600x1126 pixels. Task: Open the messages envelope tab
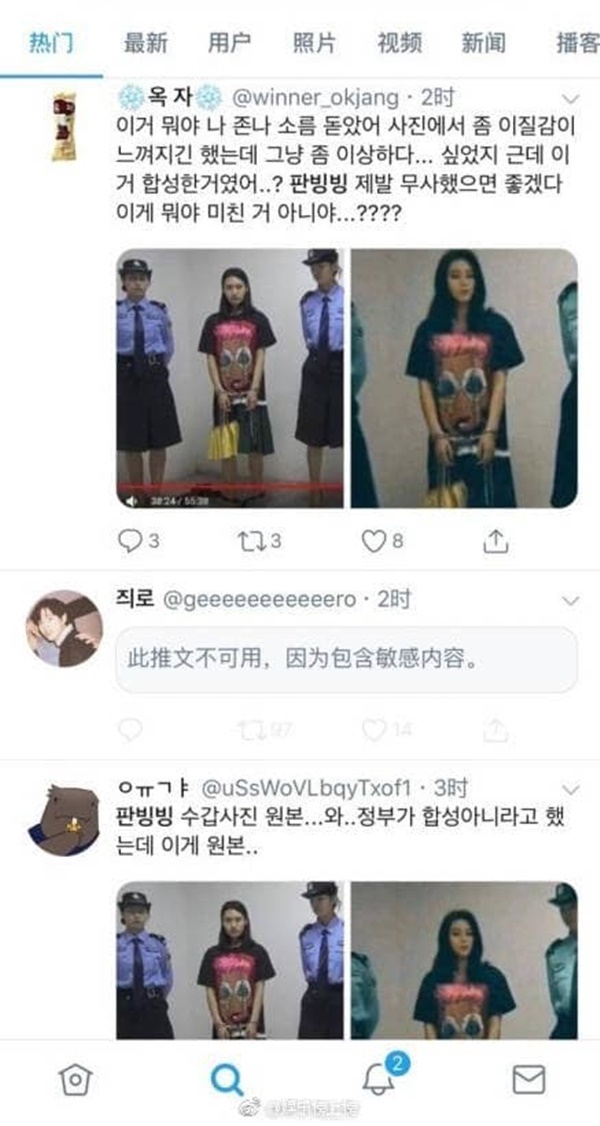[528, 1078]
